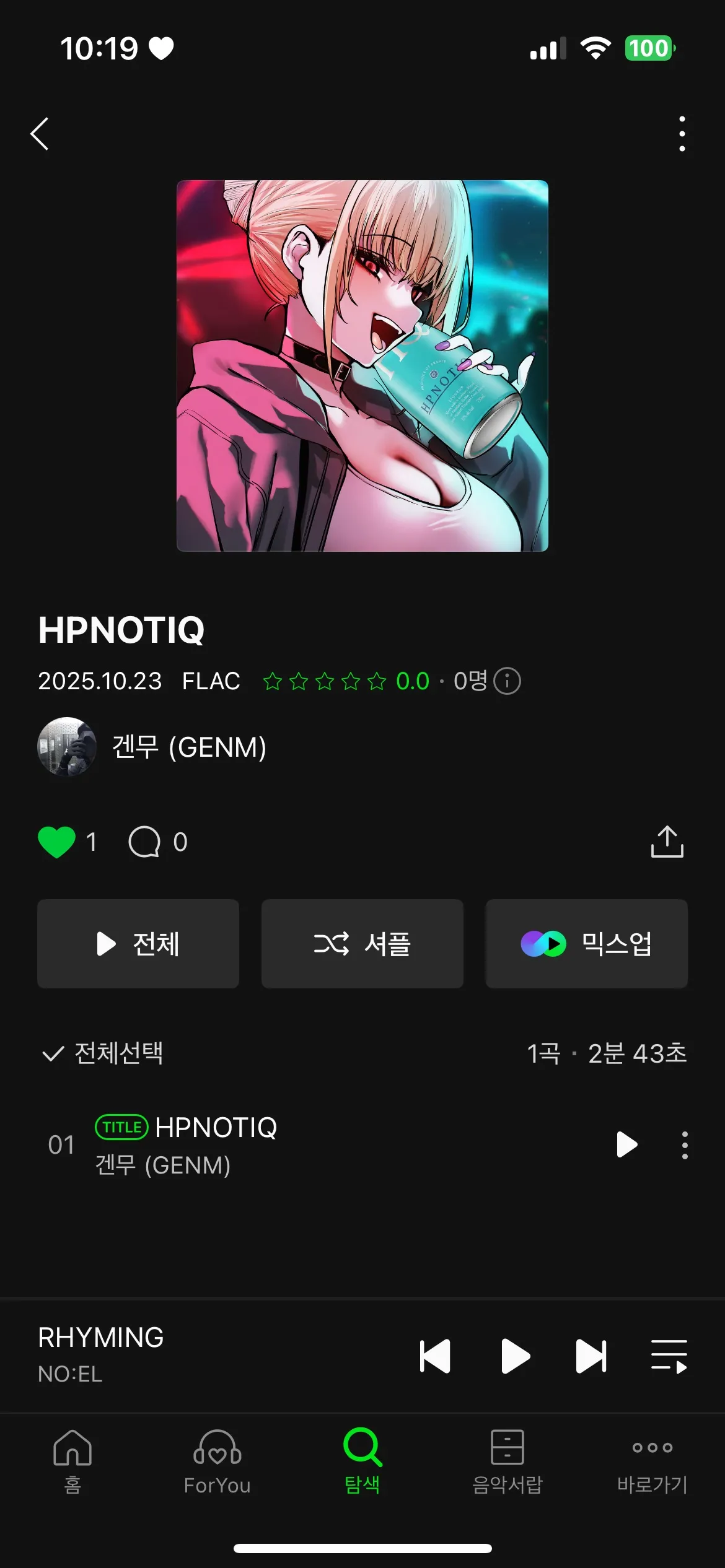Play the whole album with 전체 button
The width and height of the screenshot is (725, 1568).
[138, 943]
